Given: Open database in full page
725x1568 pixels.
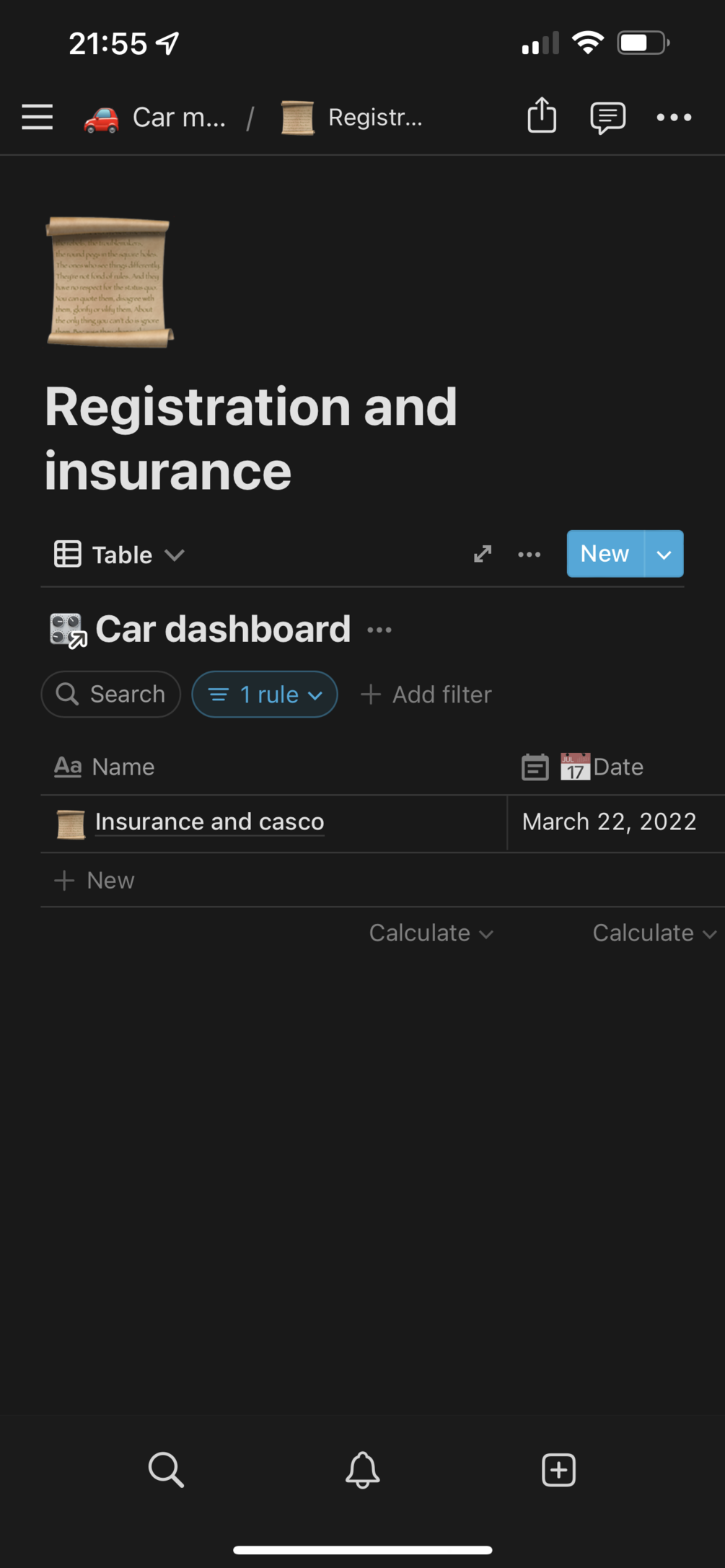Looking at the screenshot, I should click(x=483, y=554).
